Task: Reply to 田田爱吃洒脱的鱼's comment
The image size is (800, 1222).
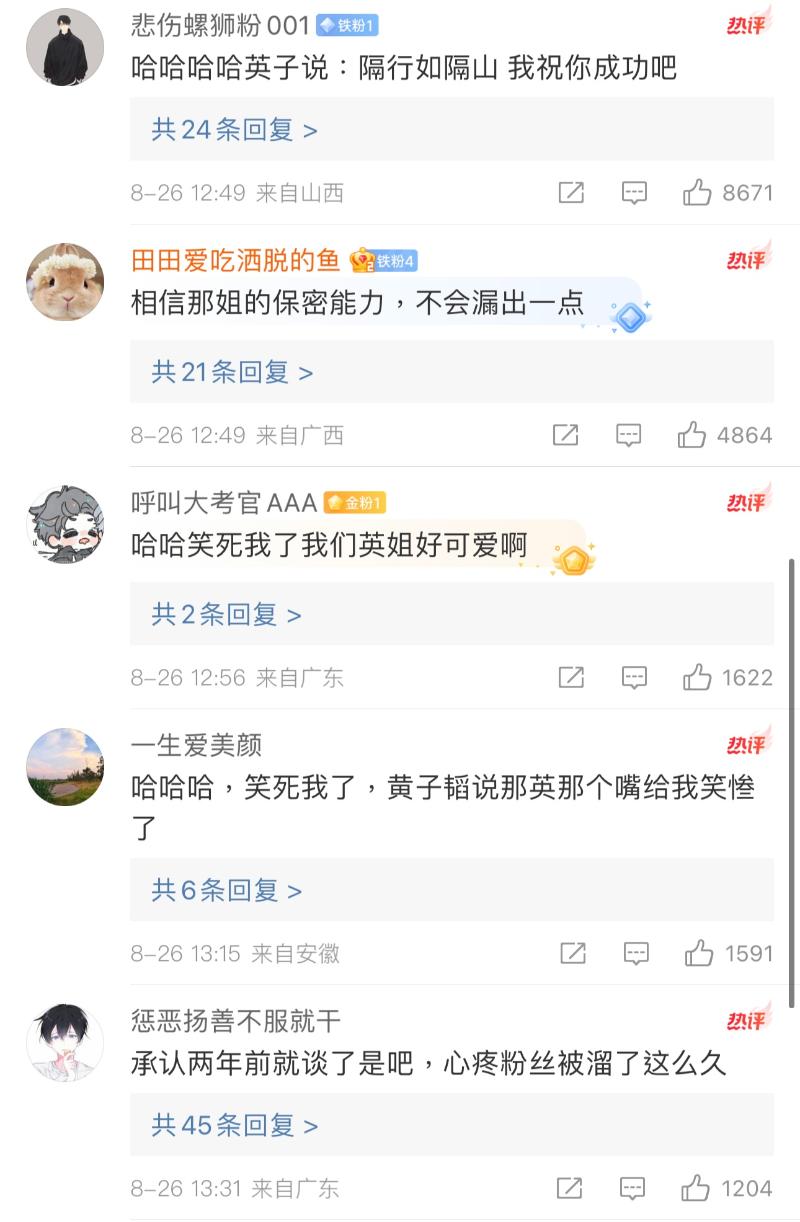Action: pos(628,435)
